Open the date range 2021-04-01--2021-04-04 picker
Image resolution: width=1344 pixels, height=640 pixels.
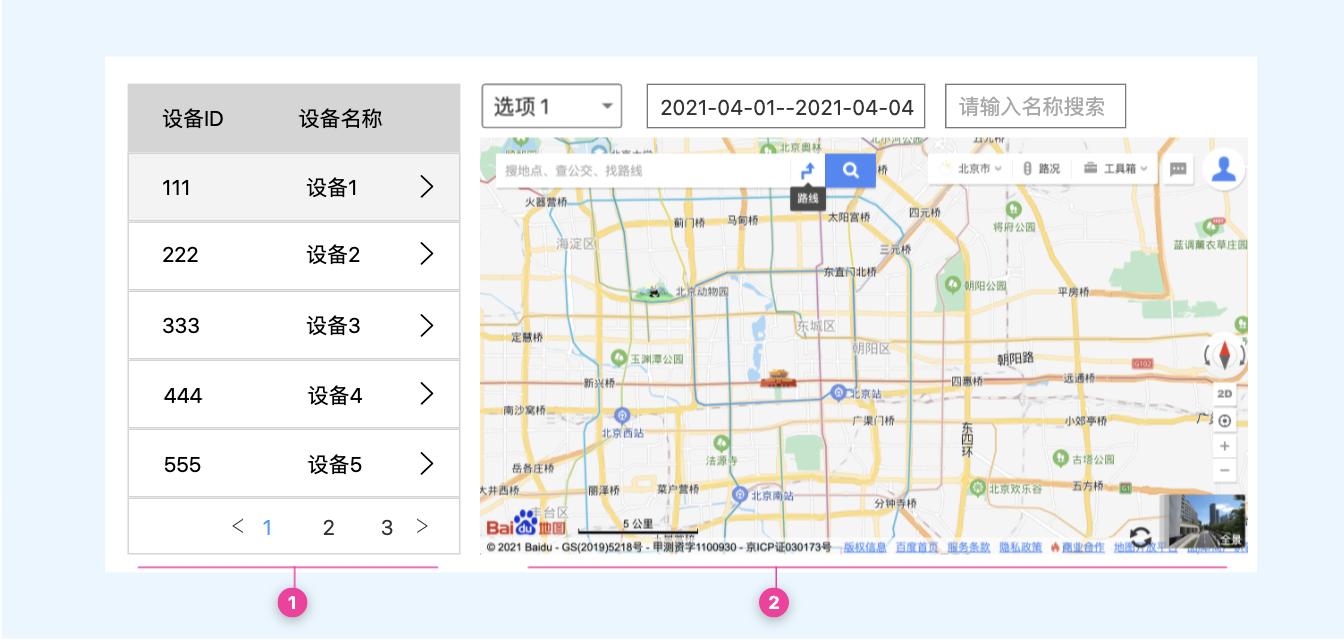tap(786, 107)
